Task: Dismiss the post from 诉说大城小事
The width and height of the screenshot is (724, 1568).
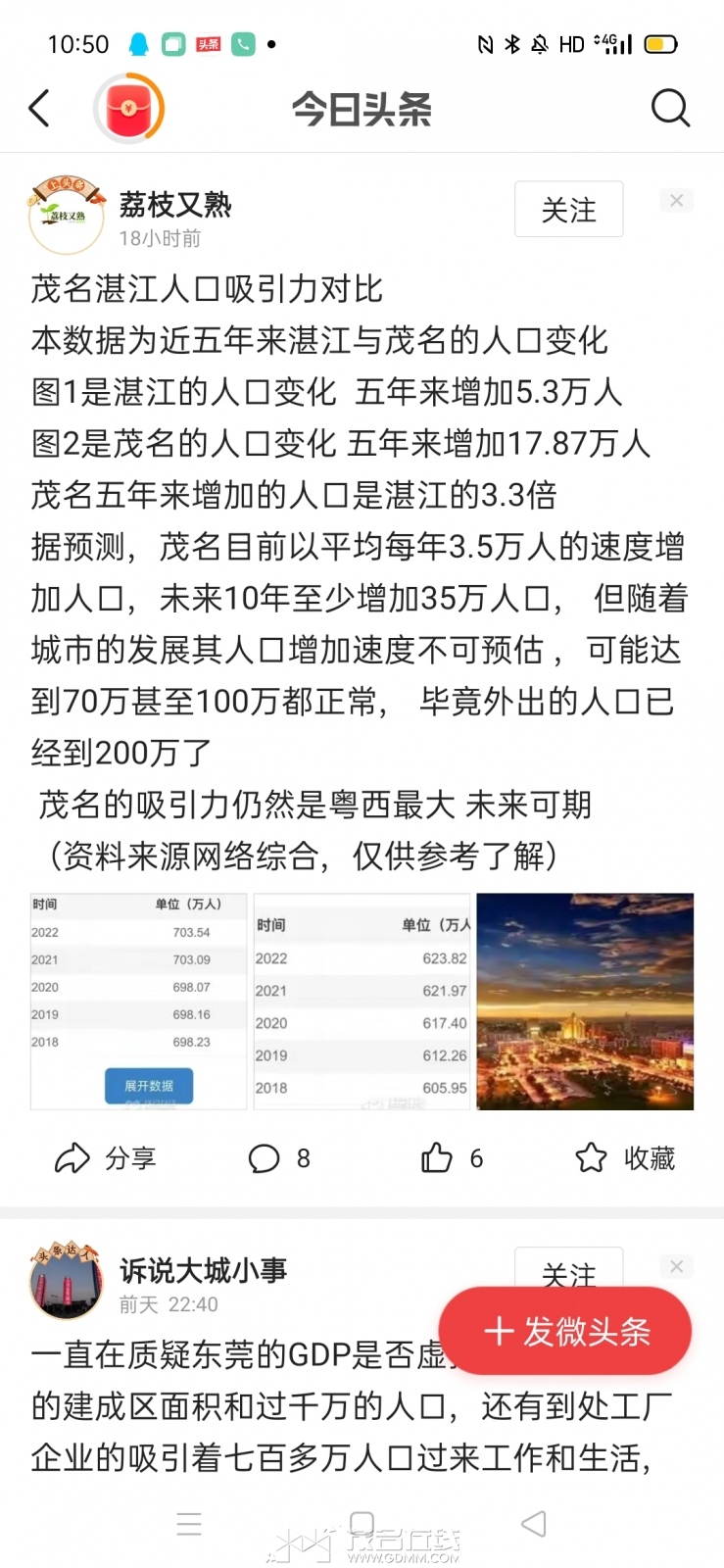Action: click(676, 1266)
